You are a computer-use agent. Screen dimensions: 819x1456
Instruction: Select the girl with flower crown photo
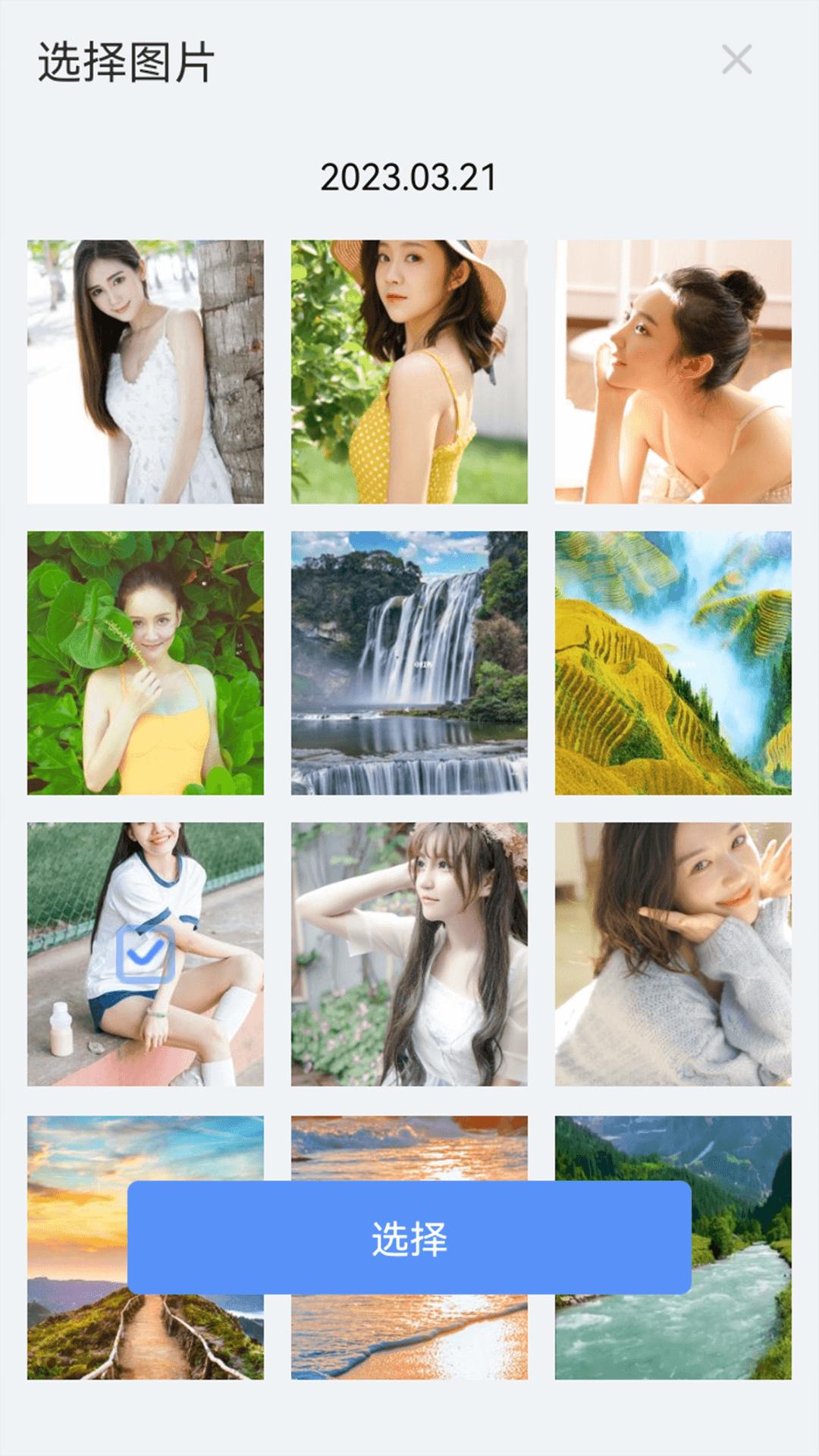point(409,954)
